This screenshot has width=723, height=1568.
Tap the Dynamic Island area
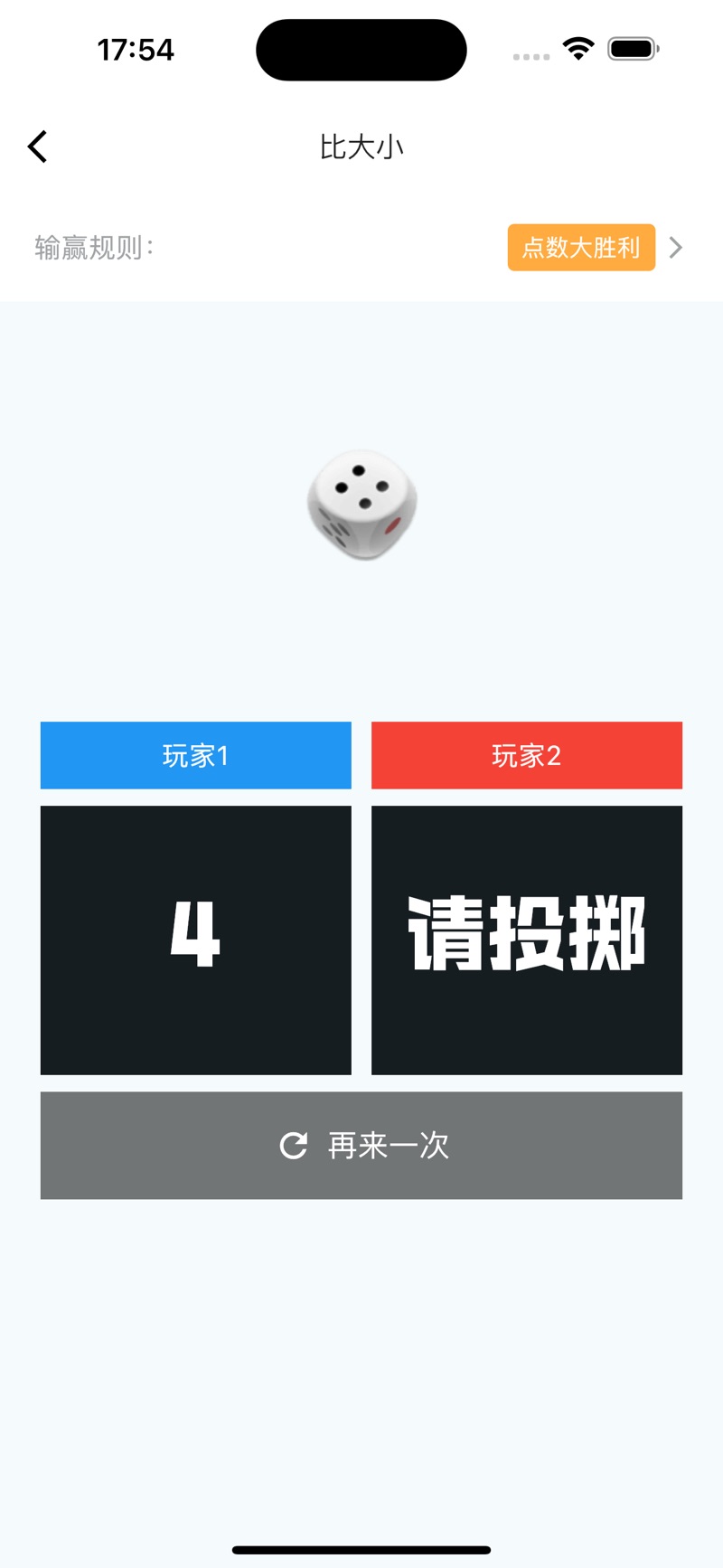click(361, 50)
